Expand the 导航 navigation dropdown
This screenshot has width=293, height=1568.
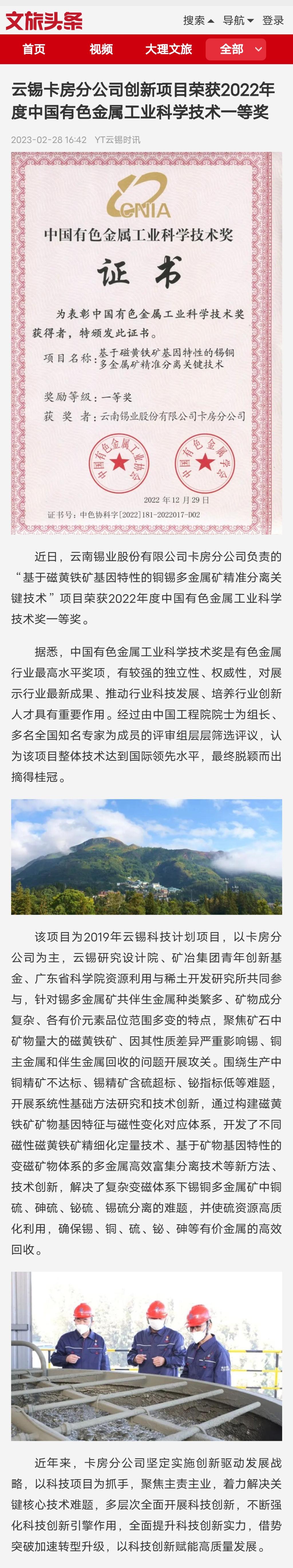coord(237,21)
